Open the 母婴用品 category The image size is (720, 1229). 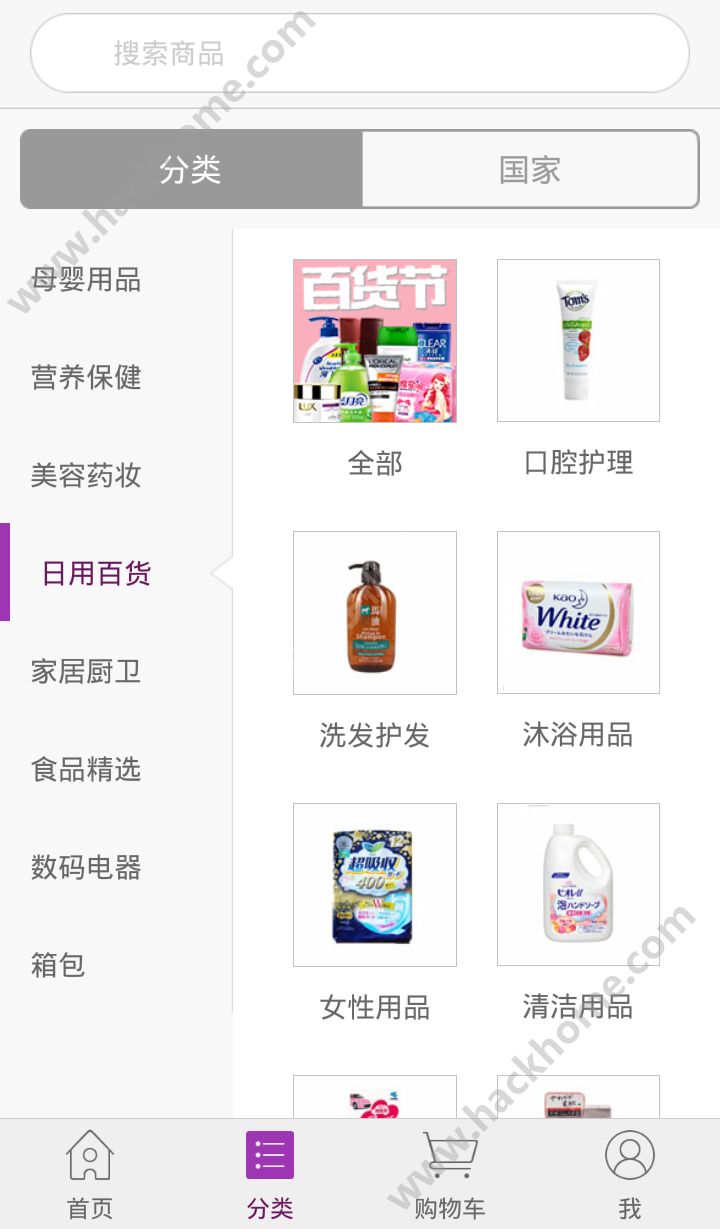pos(86,280)
